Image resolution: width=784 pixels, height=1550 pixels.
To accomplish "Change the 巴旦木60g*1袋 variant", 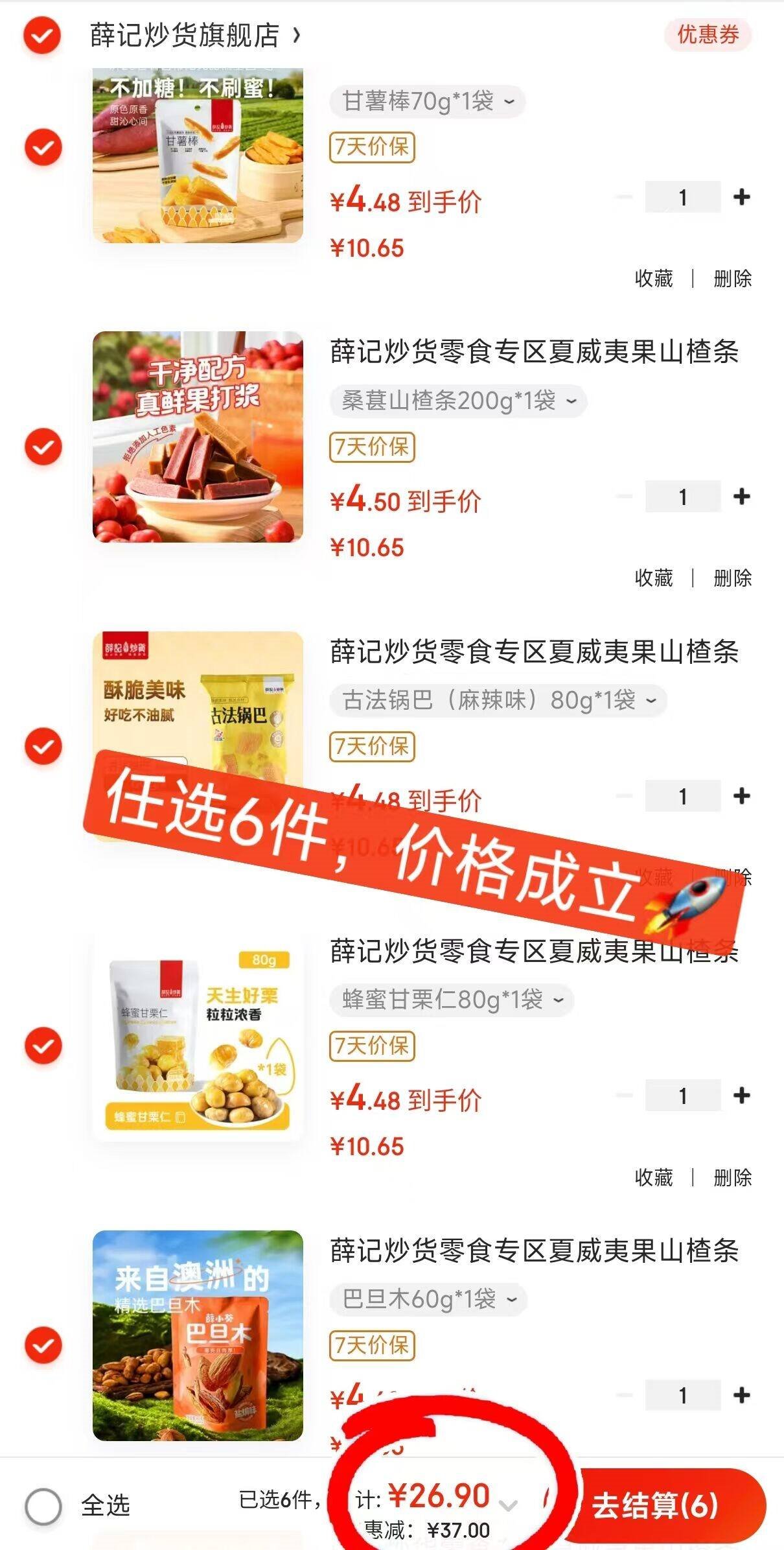I will coord(428,1300).
